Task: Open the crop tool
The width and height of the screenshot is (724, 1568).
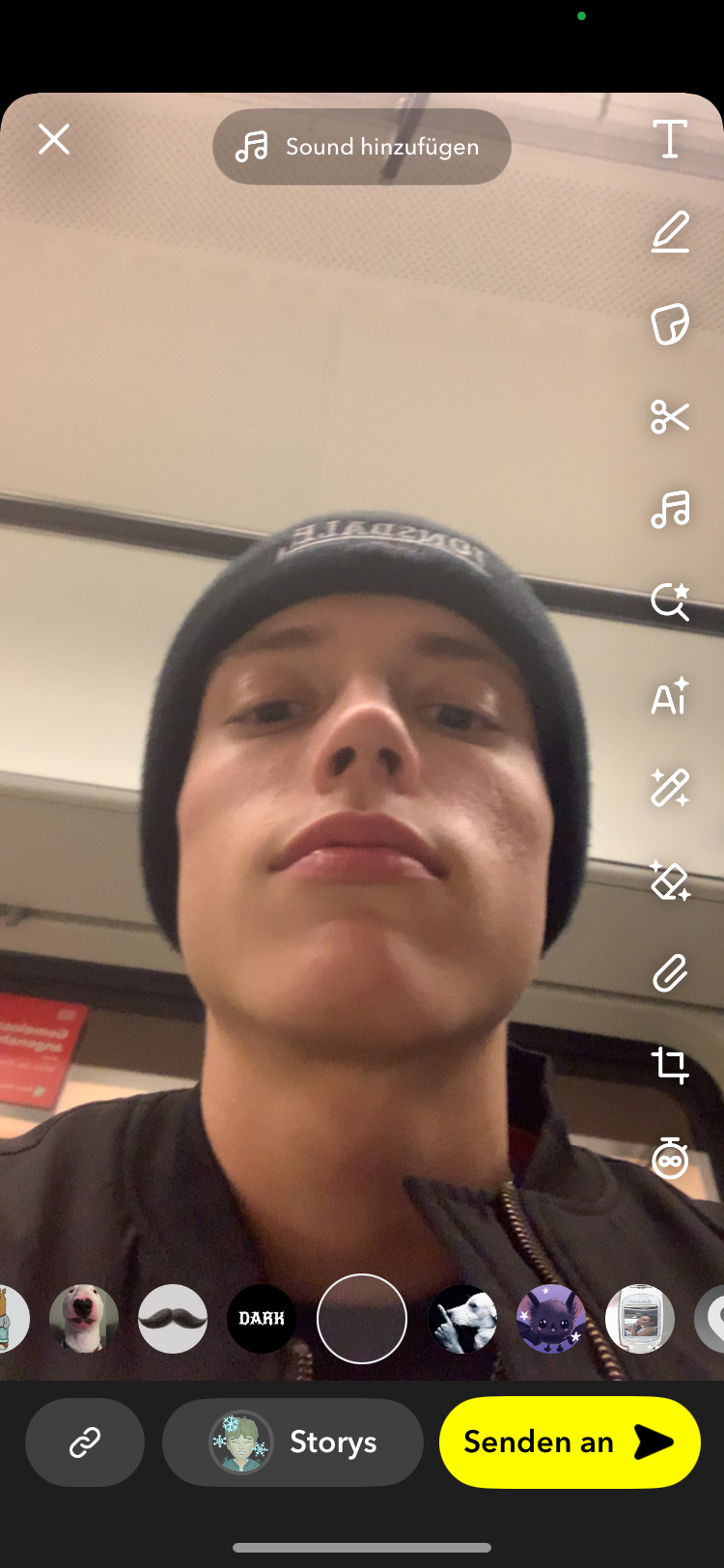Action: (x=670, y=1066)
